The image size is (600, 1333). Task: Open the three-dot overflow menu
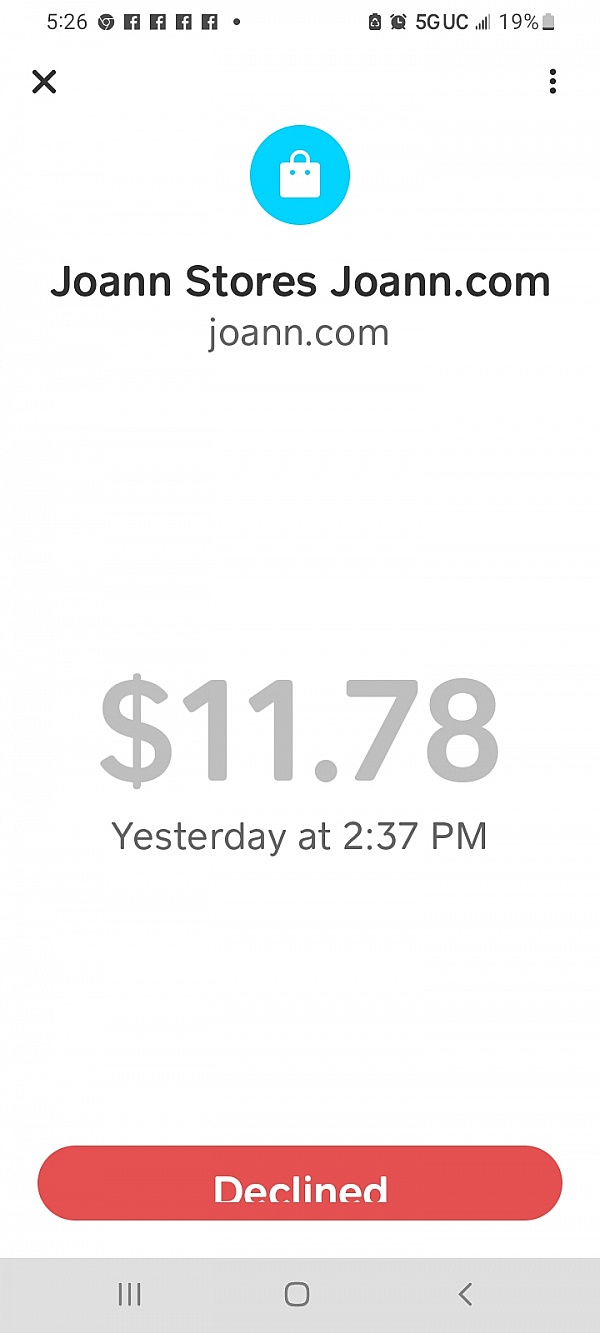tap(553, 82)
